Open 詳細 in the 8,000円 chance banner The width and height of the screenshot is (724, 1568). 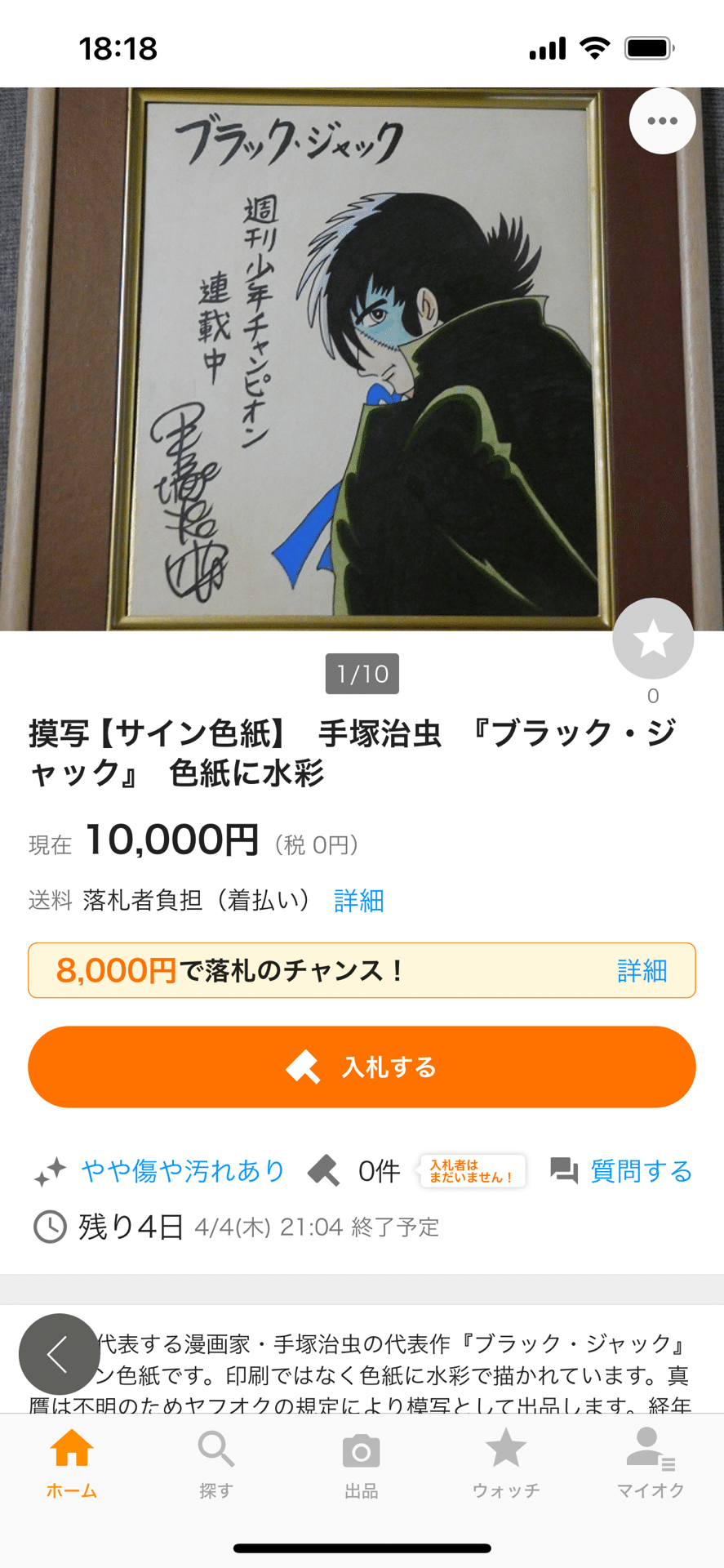(x=642, y=971)
